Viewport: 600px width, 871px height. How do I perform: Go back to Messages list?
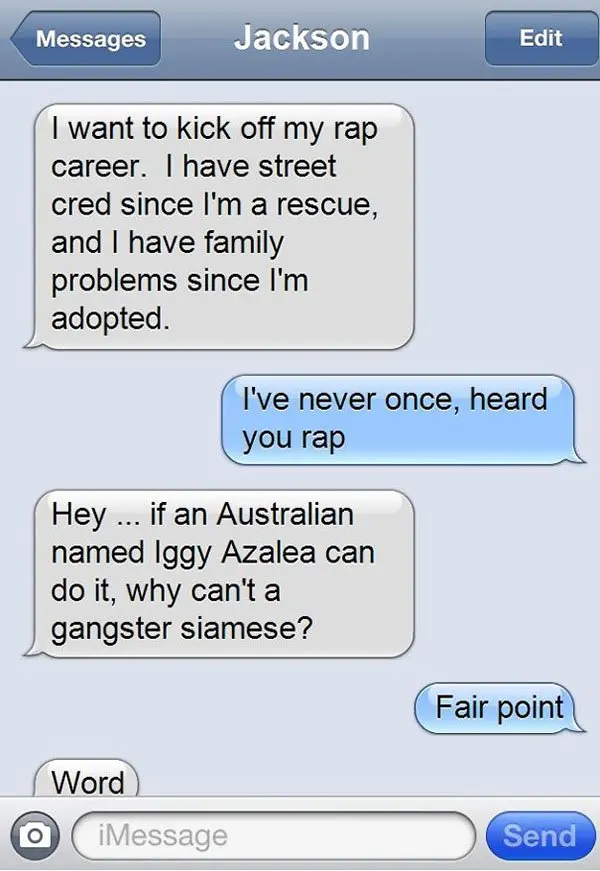pyautogui.click(x=86, y=40)
